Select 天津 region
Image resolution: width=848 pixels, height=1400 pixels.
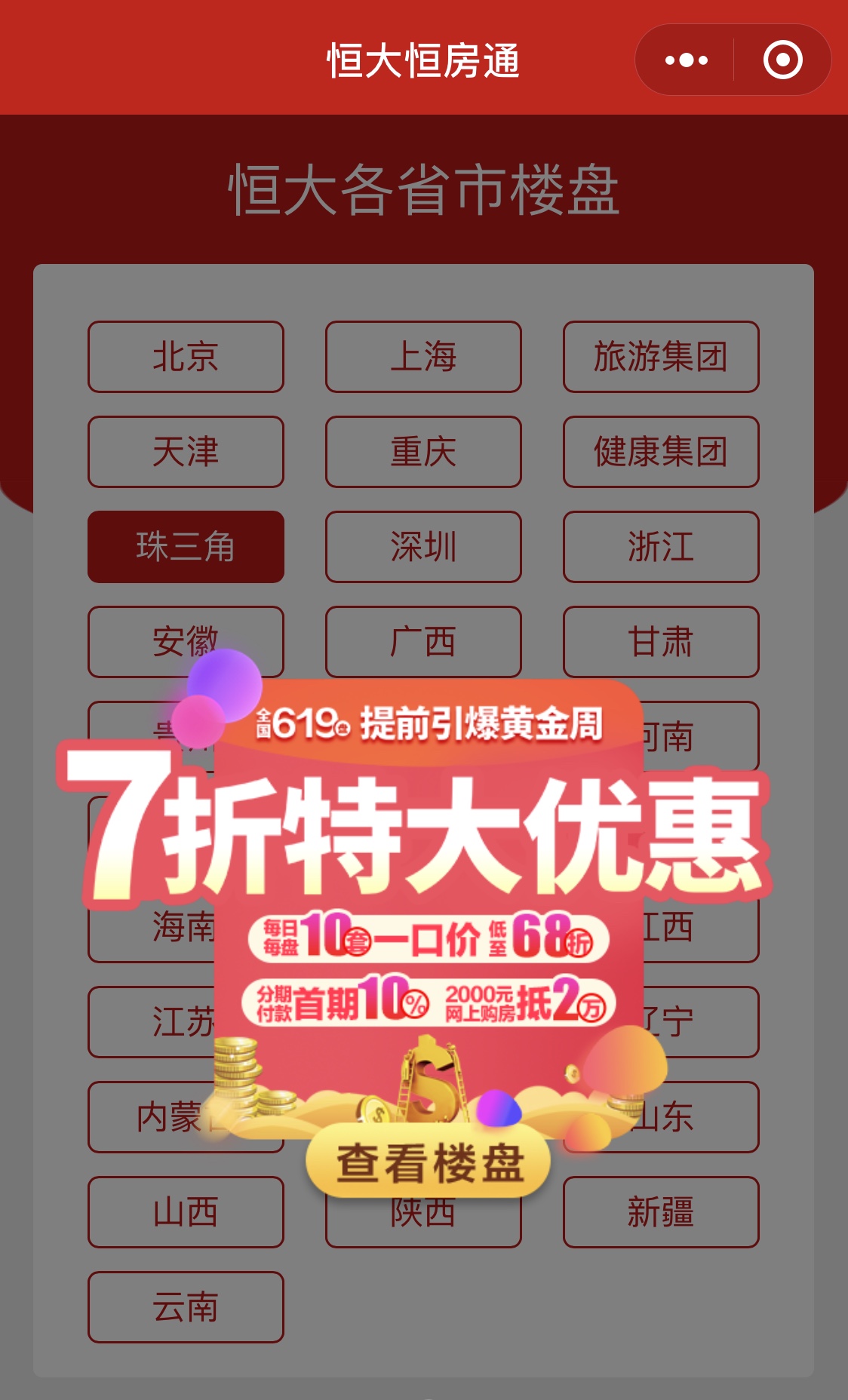[186, 452]
